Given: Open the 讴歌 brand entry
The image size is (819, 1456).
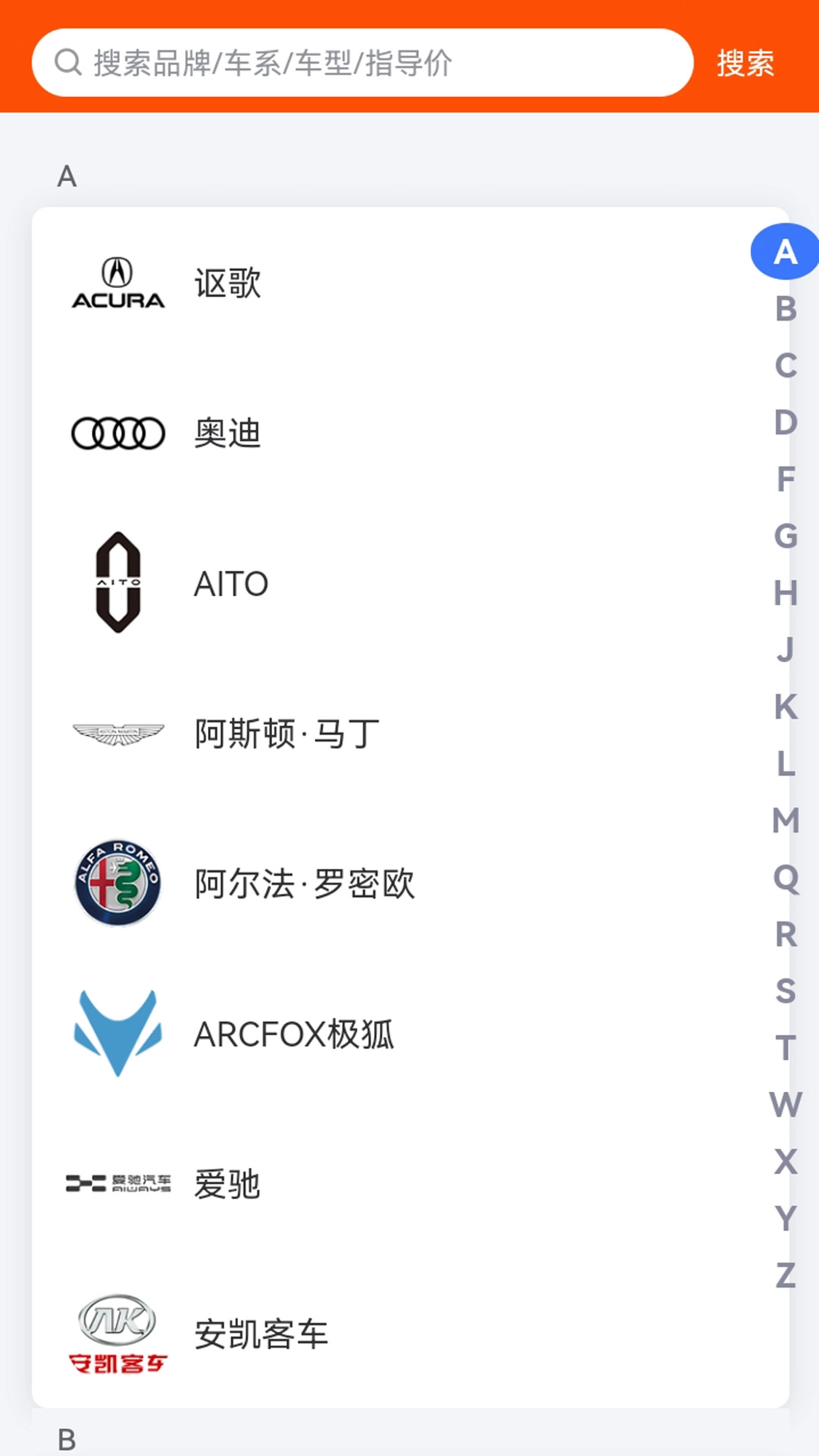Looking at the screenshot, I should coord(226,283).
